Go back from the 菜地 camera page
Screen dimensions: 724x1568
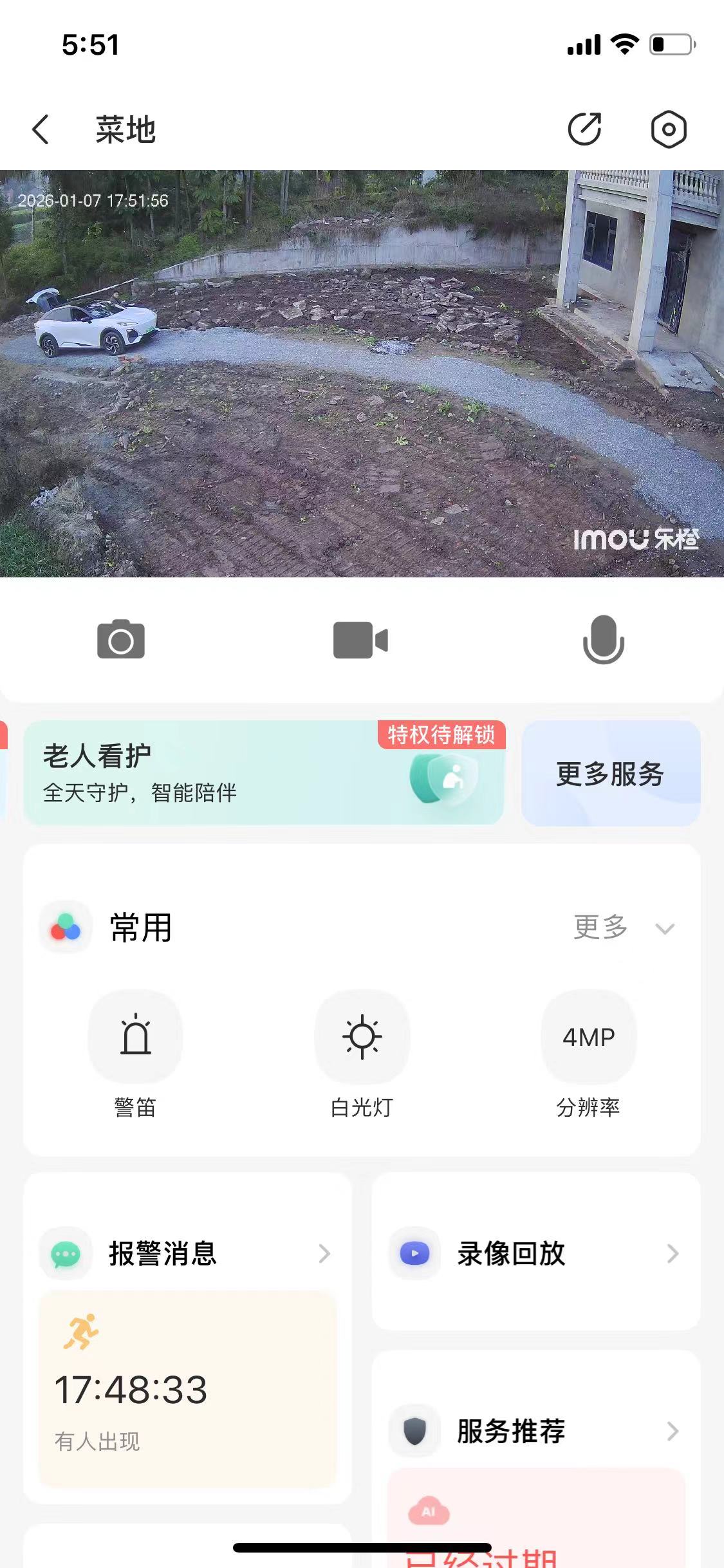[x=41, y=129]
